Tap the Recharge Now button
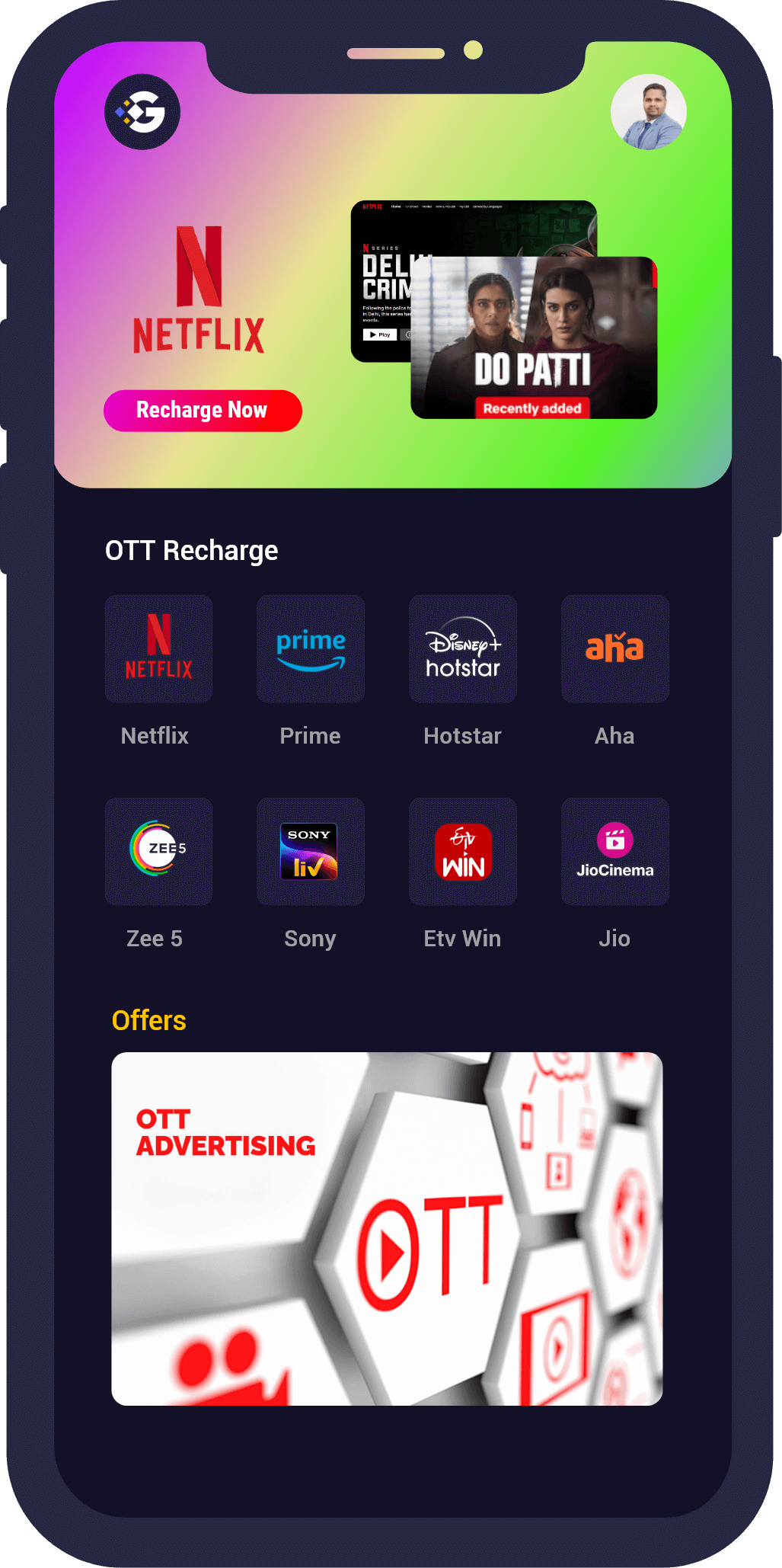The height and width of the screenshot is (1568, 782). coord(203,411)
